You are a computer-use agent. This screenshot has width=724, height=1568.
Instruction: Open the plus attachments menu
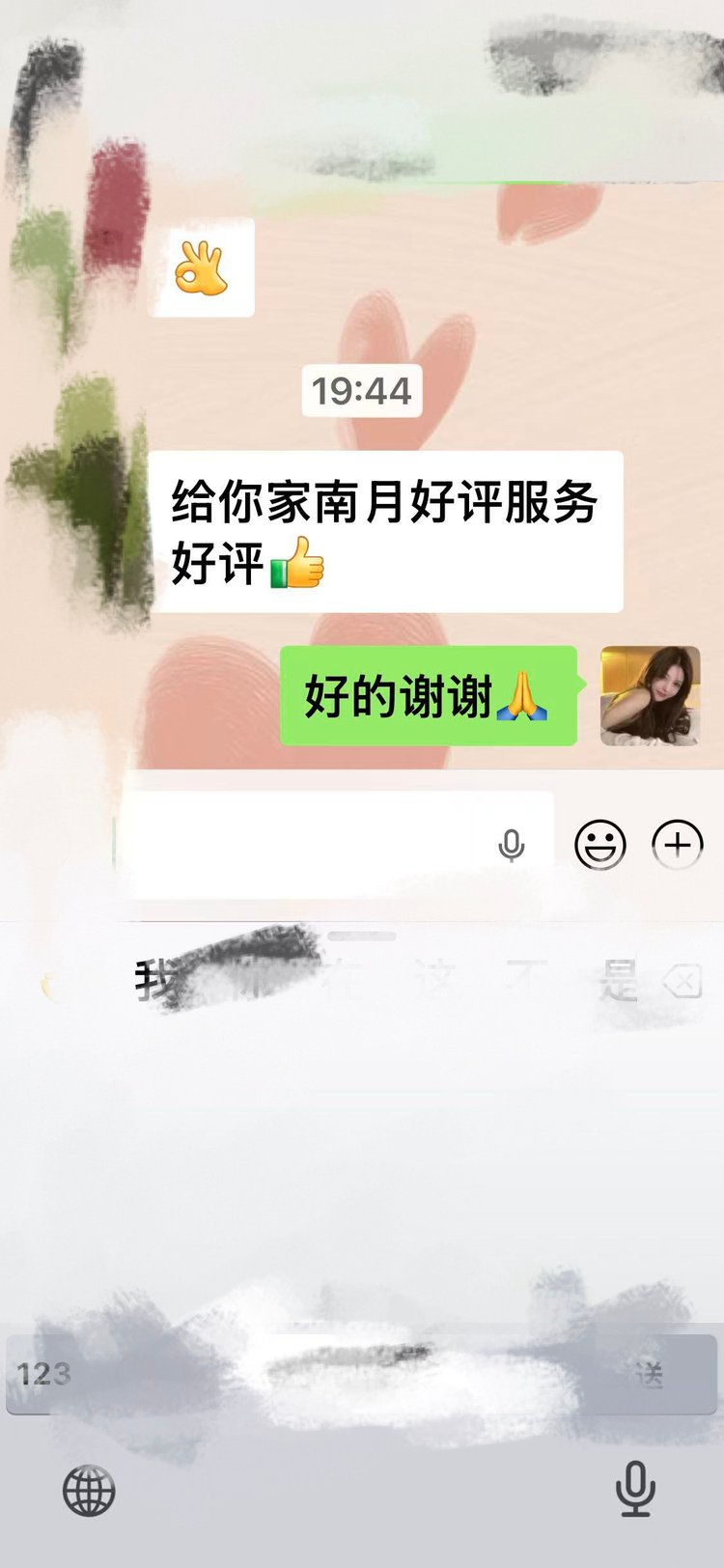(x=678, y=846)
